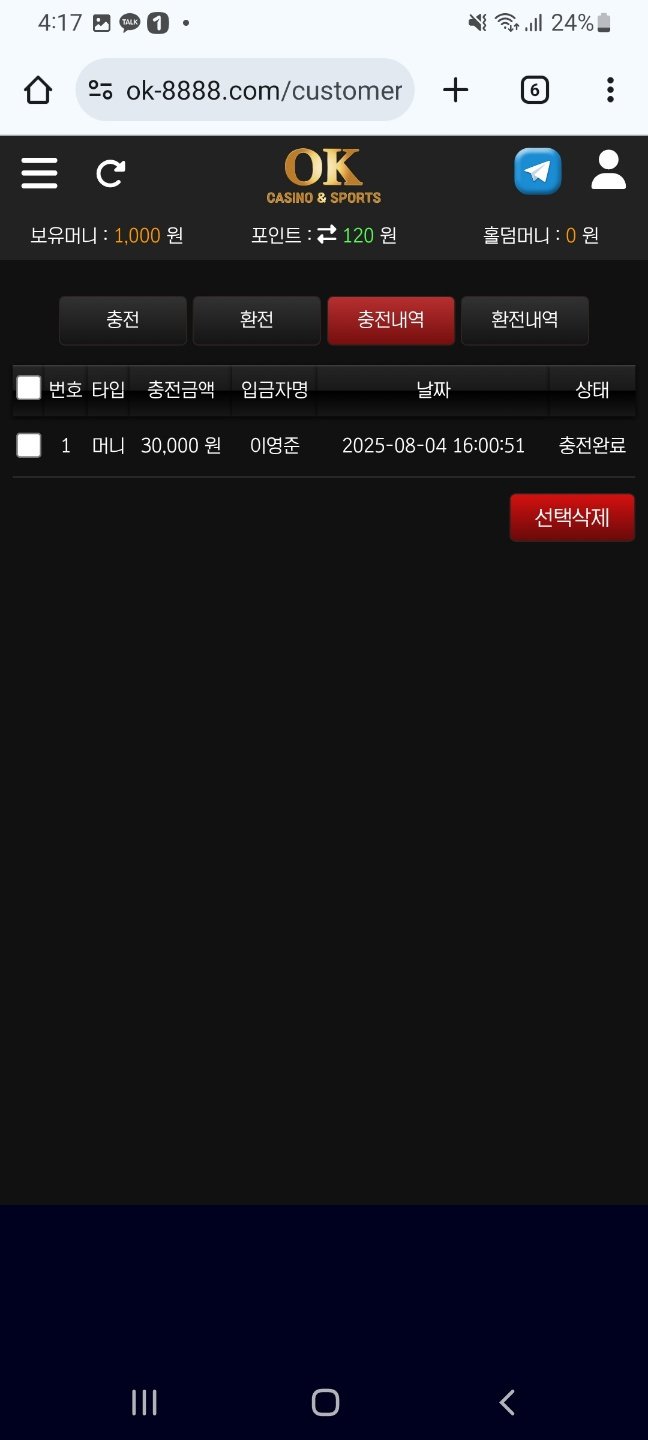The image size is (648, 1440).
Task: Open recent apps from navigation bar
Action: click(x=144, y=1402)
